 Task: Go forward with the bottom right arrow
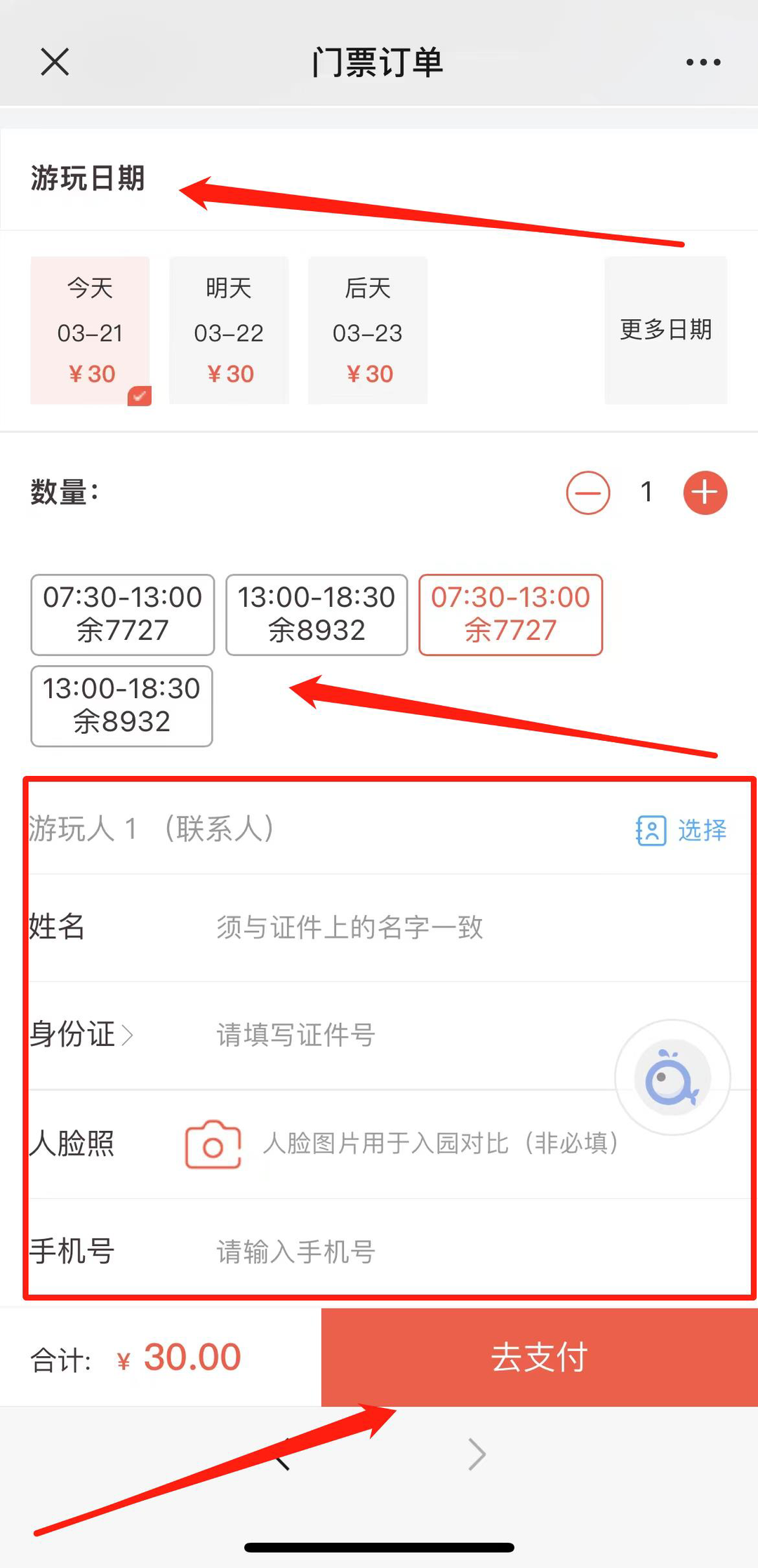477,1454
